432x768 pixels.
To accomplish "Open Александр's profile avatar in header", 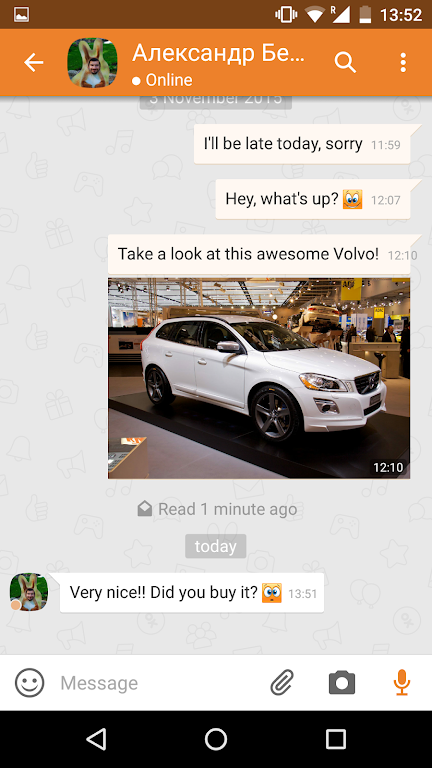I will click(92, 63).
